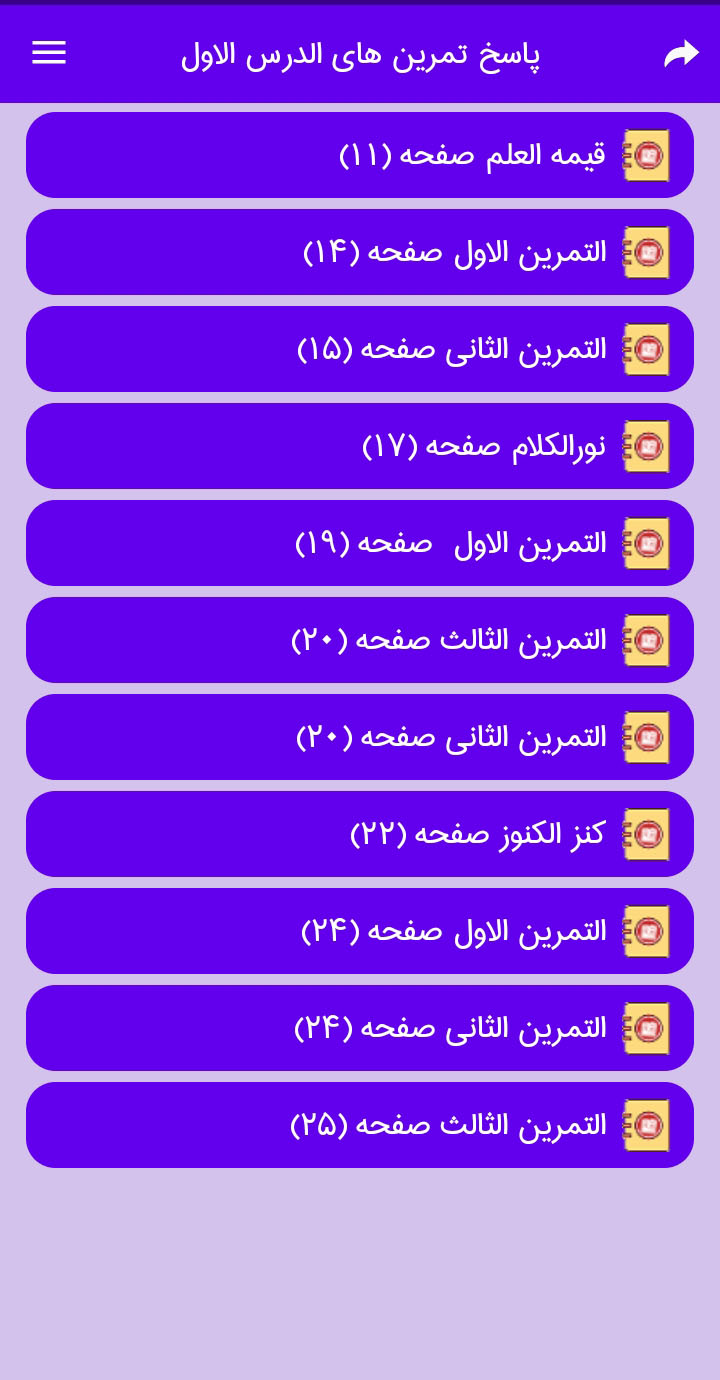Select the notebook icon on التمرین الثانی صفحه ۲۴
The image size is (720, 1380).
[x=645, y=1028]
